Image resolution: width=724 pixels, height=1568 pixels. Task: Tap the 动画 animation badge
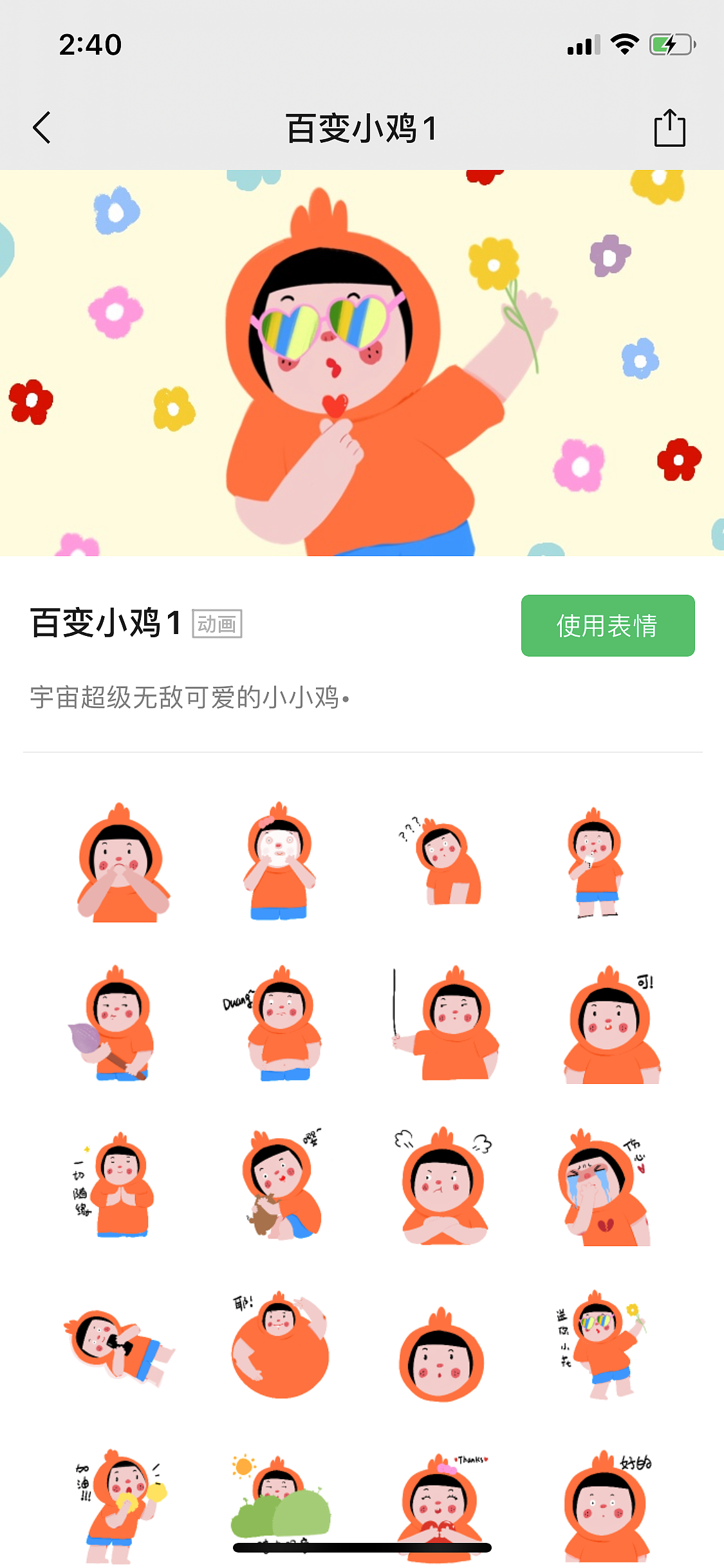[x=219, y=623]
